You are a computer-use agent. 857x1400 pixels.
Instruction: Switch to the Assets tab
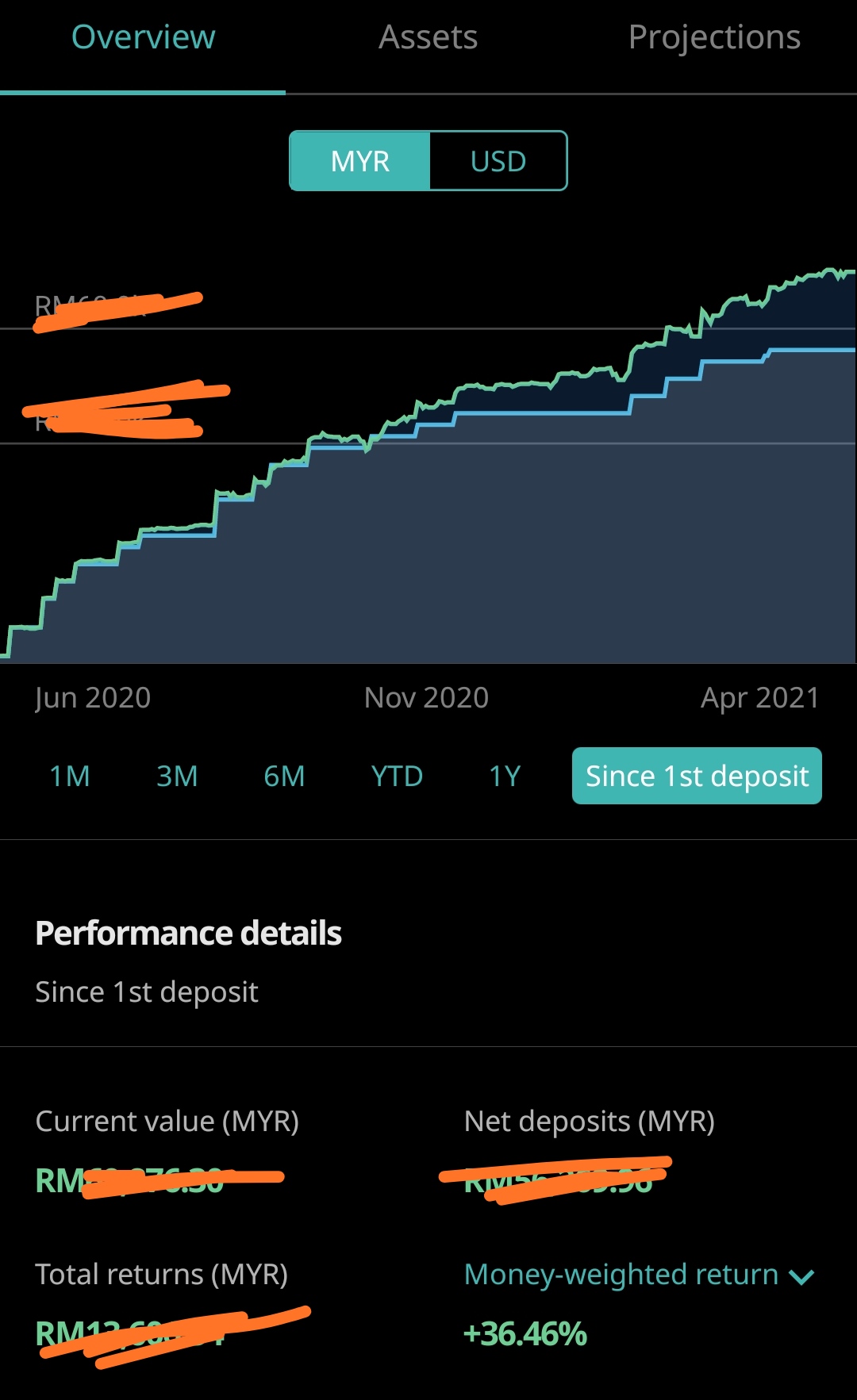coord(428,37)
